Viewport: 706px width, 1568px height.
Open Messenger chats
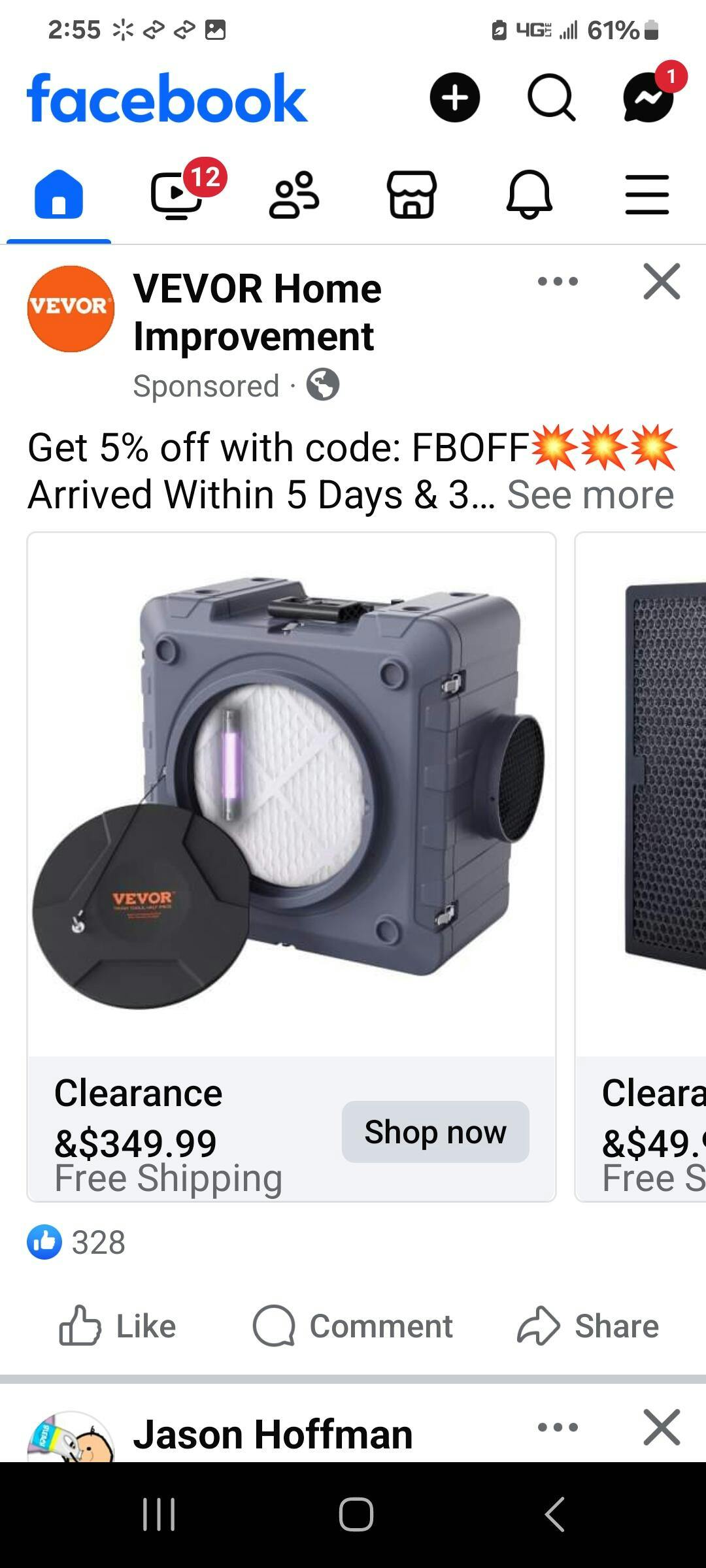click(x=648, y=97)
